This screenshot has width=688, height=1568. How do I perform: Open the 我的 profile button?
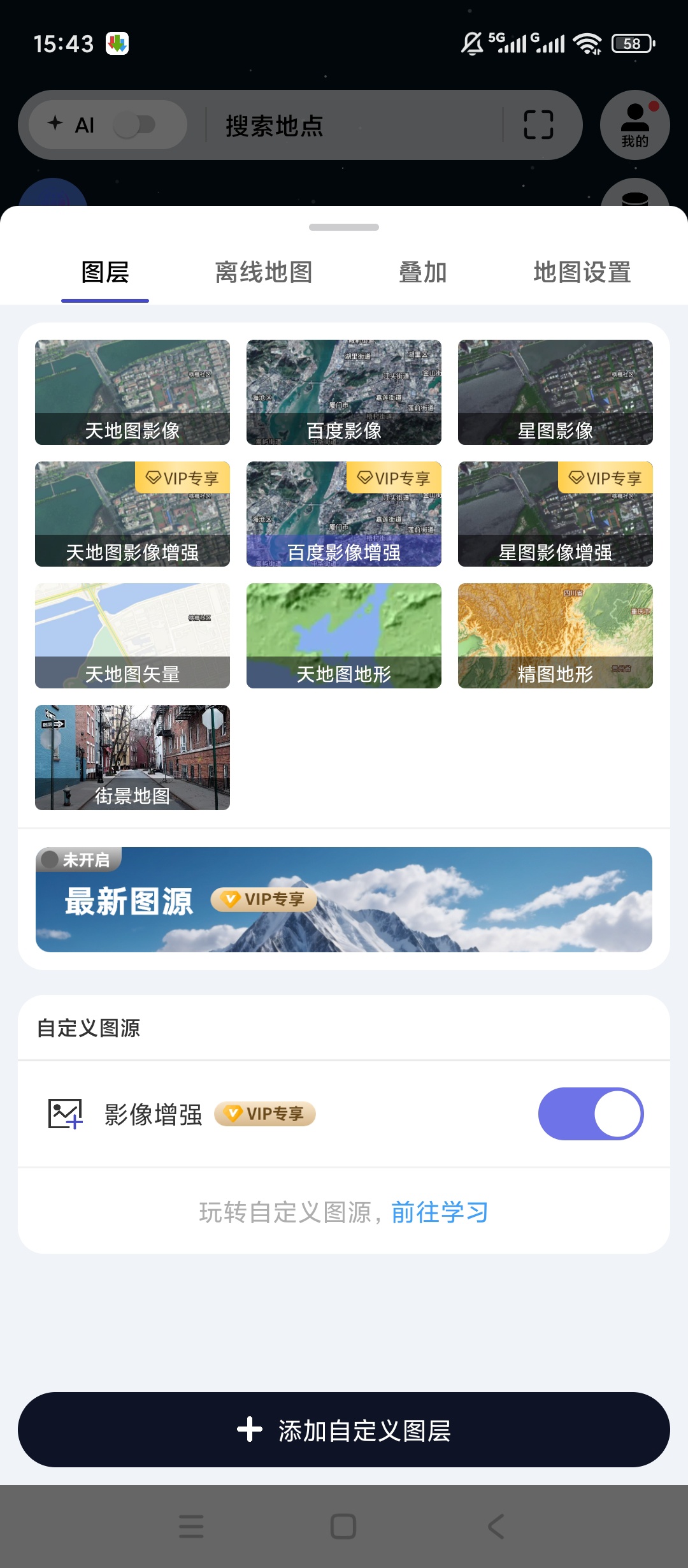click(x=635, y=125)
